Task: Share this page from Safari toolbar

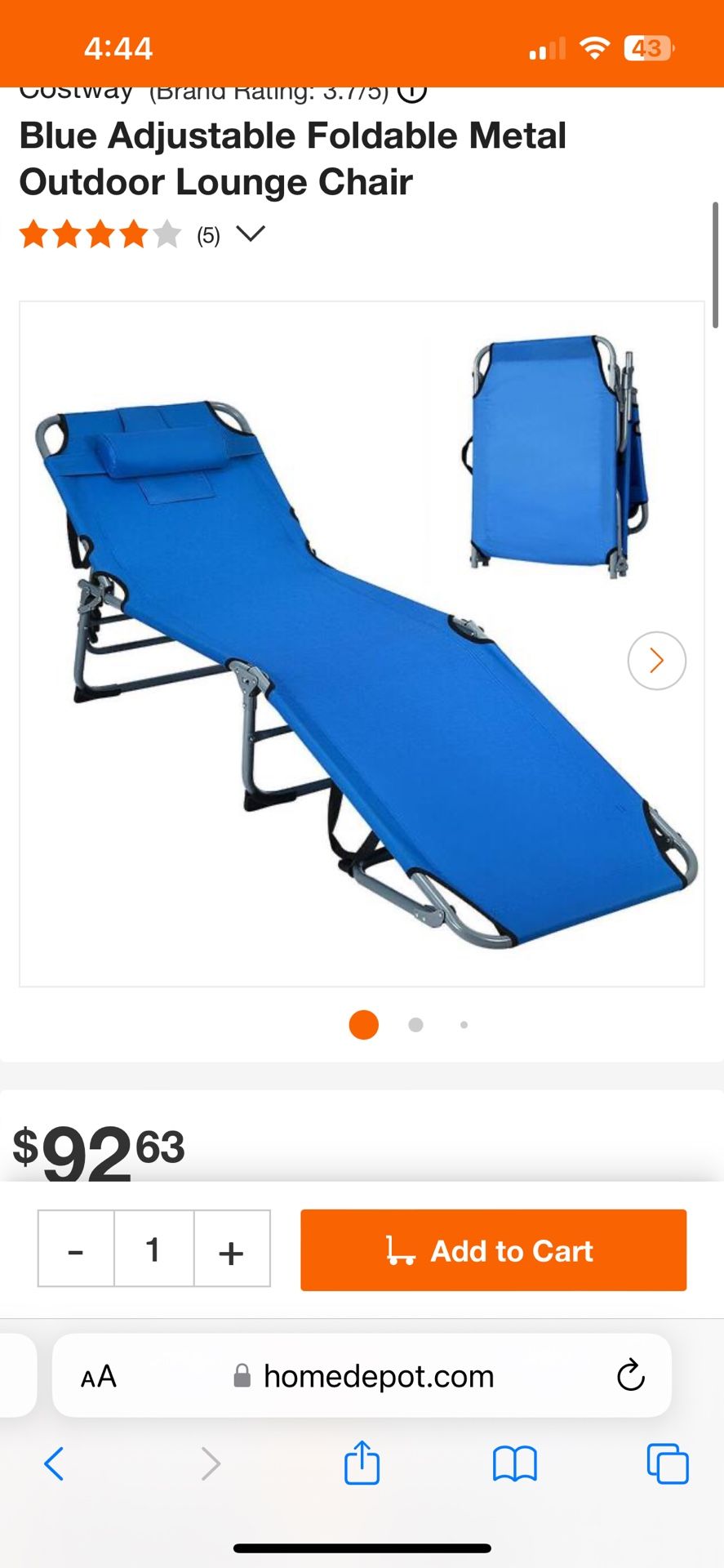Action: click(x=362, y=1463)
